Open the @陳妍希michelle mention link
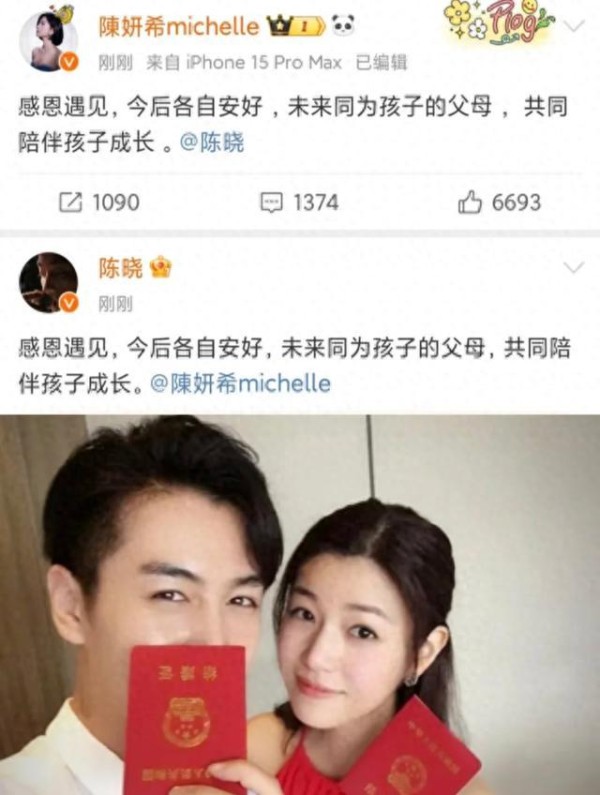The image size is (600, 795). pyautogui.click(x=240, y=383)
